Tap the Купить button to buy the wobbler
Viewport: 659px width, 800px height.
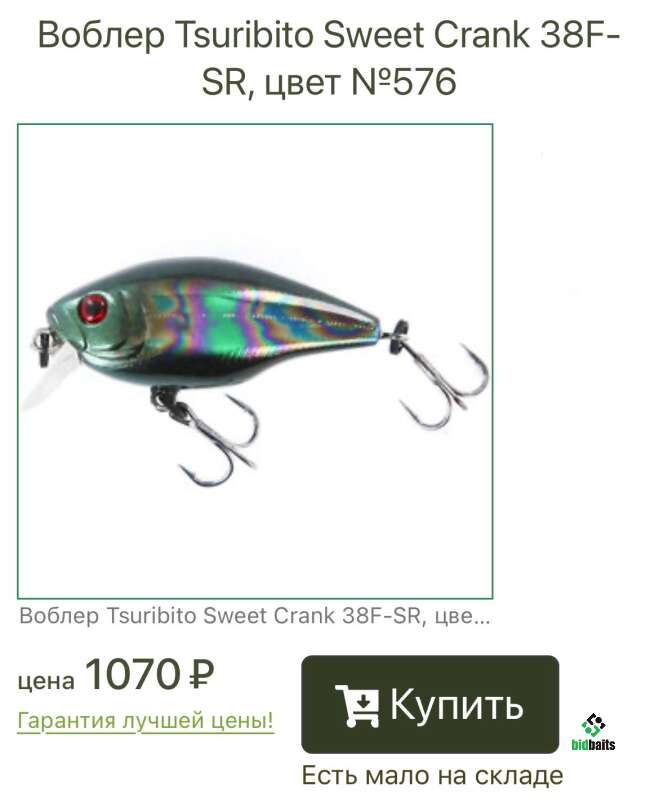pos(430,704)
